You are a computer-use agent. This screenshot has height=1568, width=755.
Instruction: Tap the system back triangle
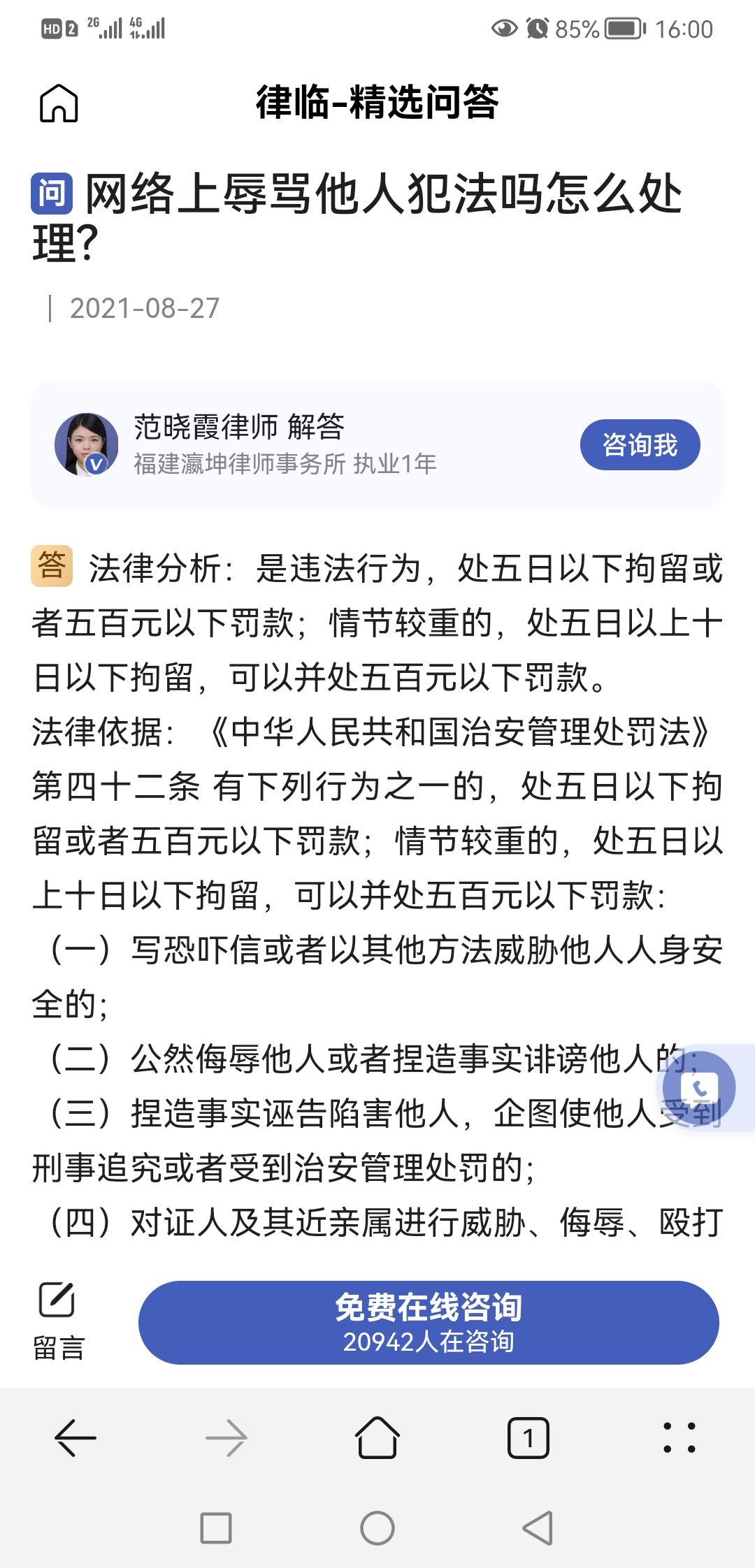pyautogui.click(x=538, y=1527)
